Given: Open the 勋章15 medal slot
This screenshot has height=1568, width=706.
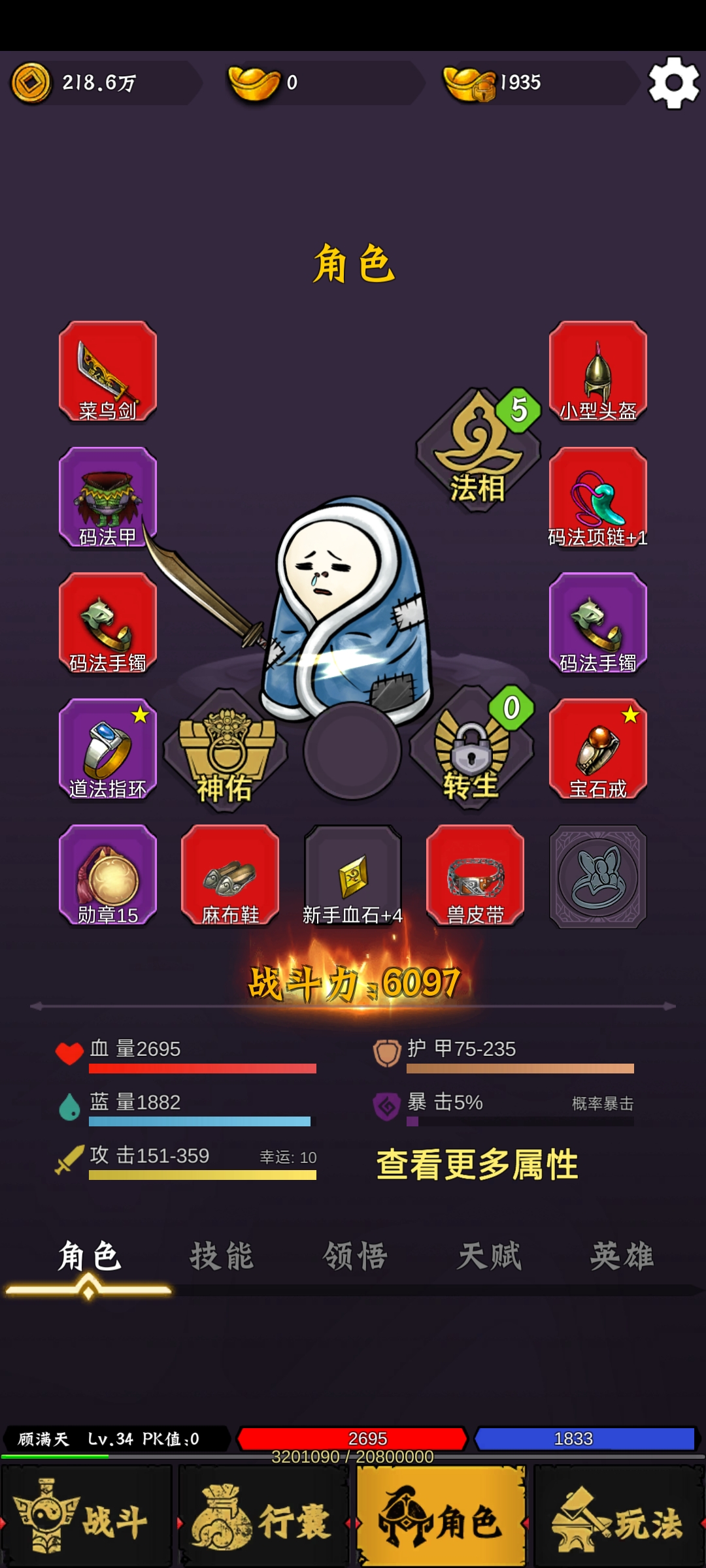Looking at the screenshot, I should pyautogui.click(x=108, y=875).
